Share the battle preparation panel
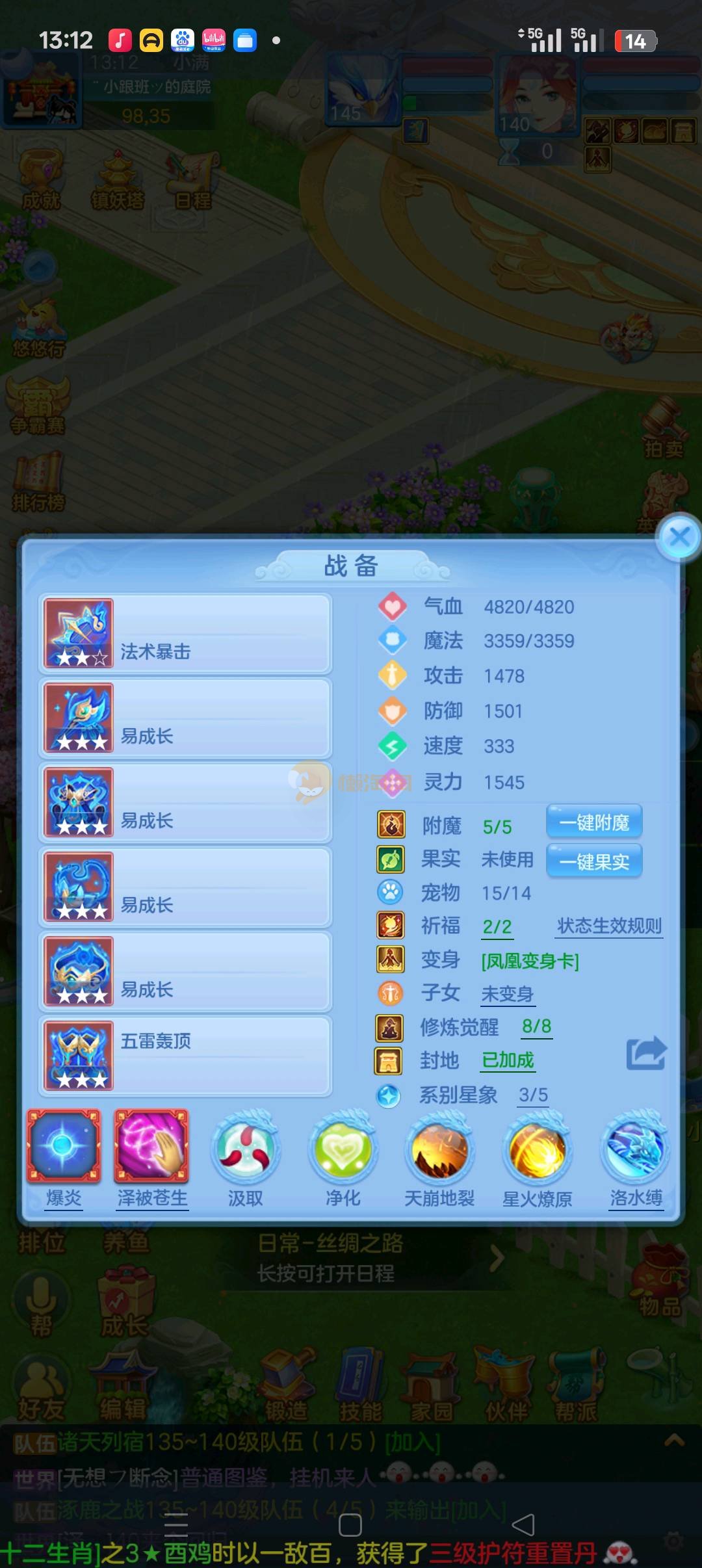Screen dimensions: 702x1568 [x=646, y=1053]
